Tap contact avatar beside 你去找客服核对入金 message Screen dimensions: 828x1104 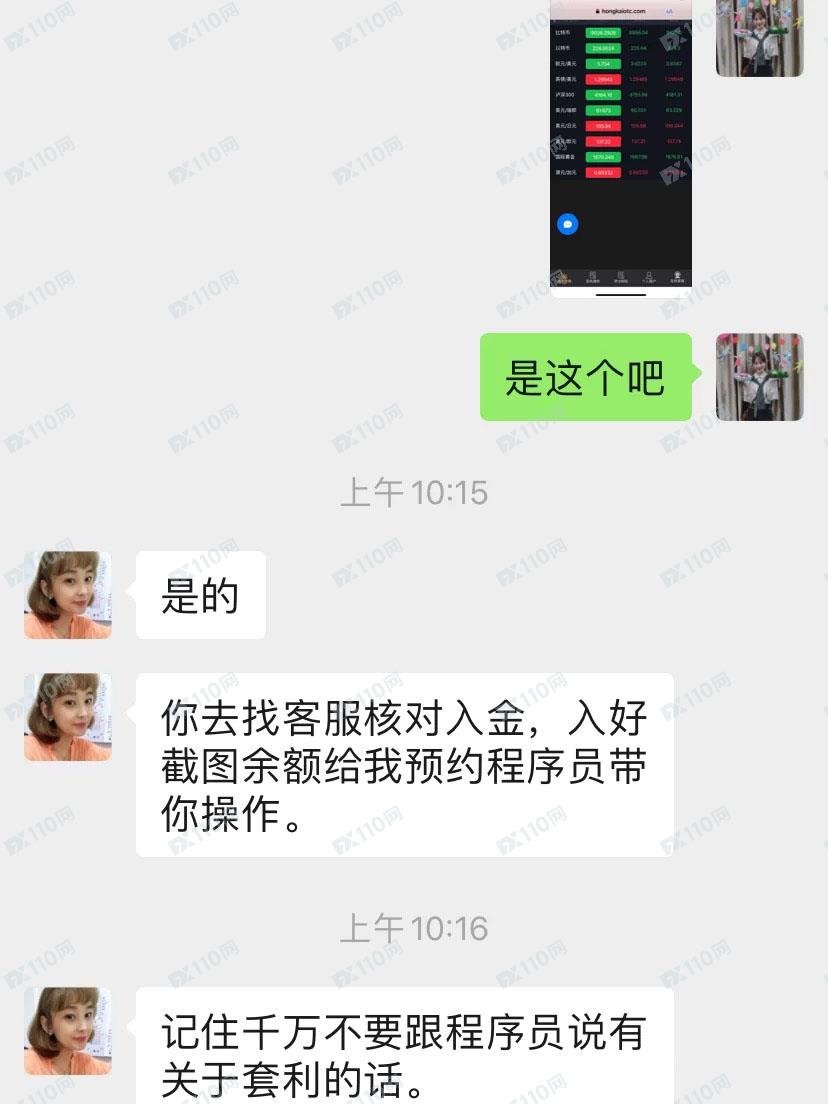[x=68, y=717]
